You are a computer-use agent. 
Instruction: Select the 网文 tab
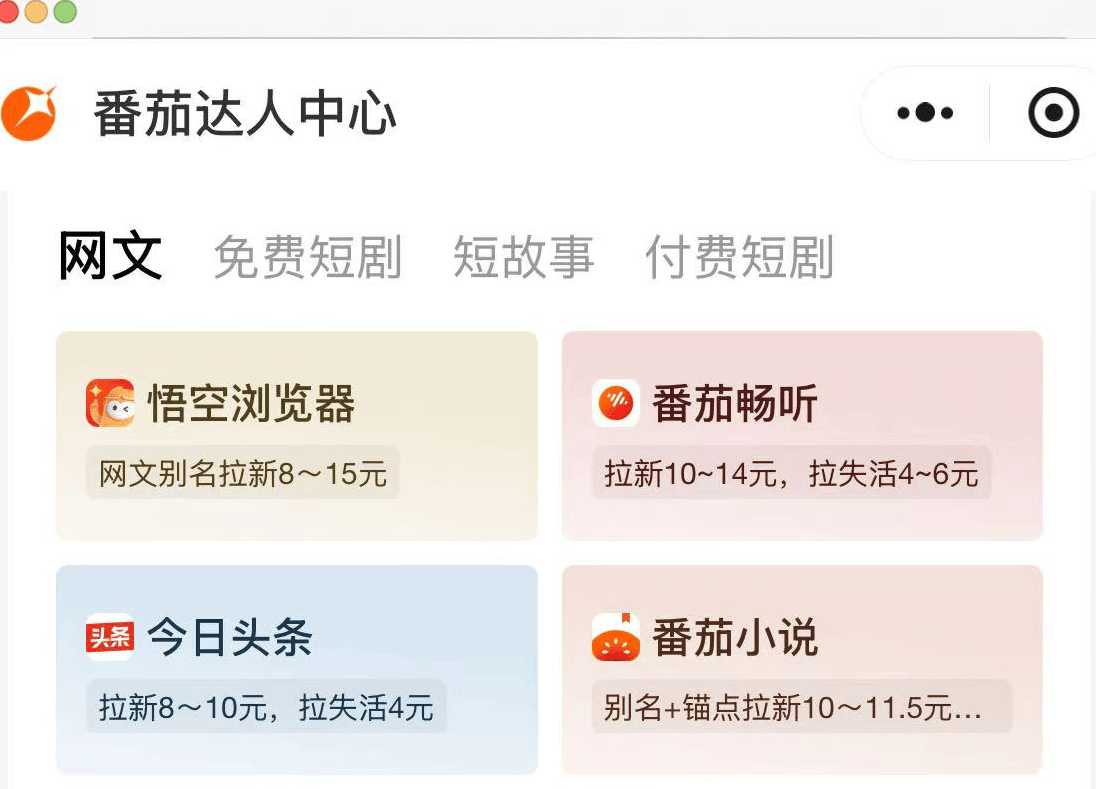110,256
